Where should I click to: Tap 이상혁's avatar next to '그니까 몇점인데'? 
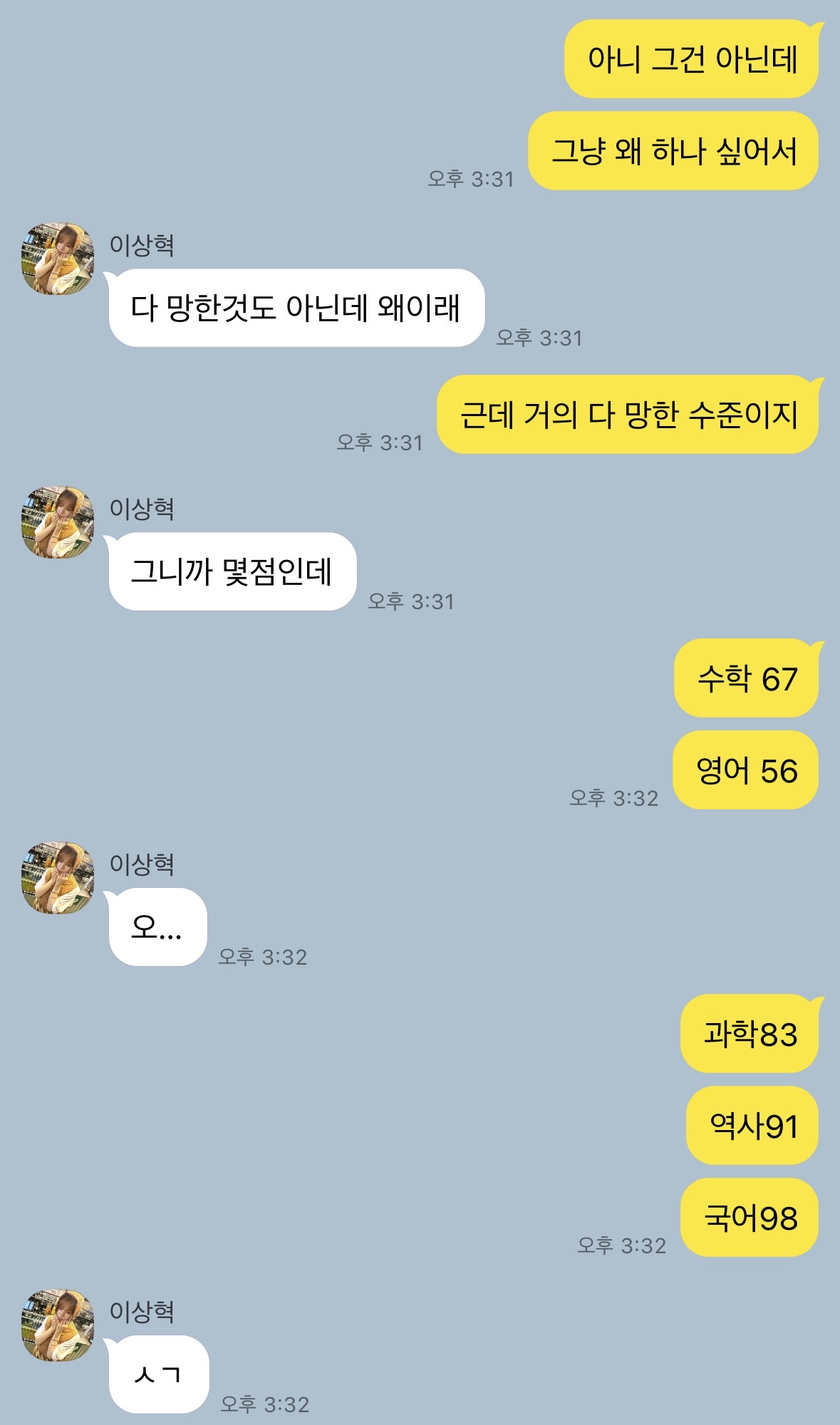(58, 522)
